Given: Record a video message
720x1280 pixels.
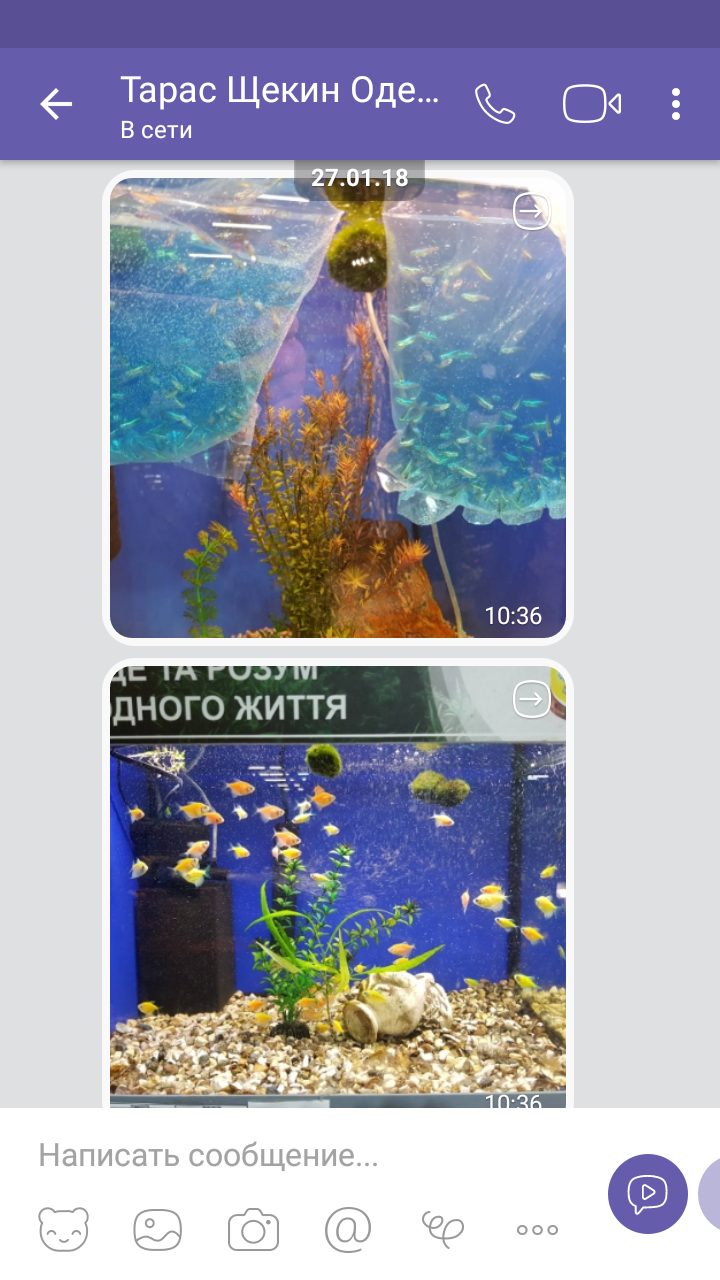Looking at the screenshot, I should (x=647, y=1193).
